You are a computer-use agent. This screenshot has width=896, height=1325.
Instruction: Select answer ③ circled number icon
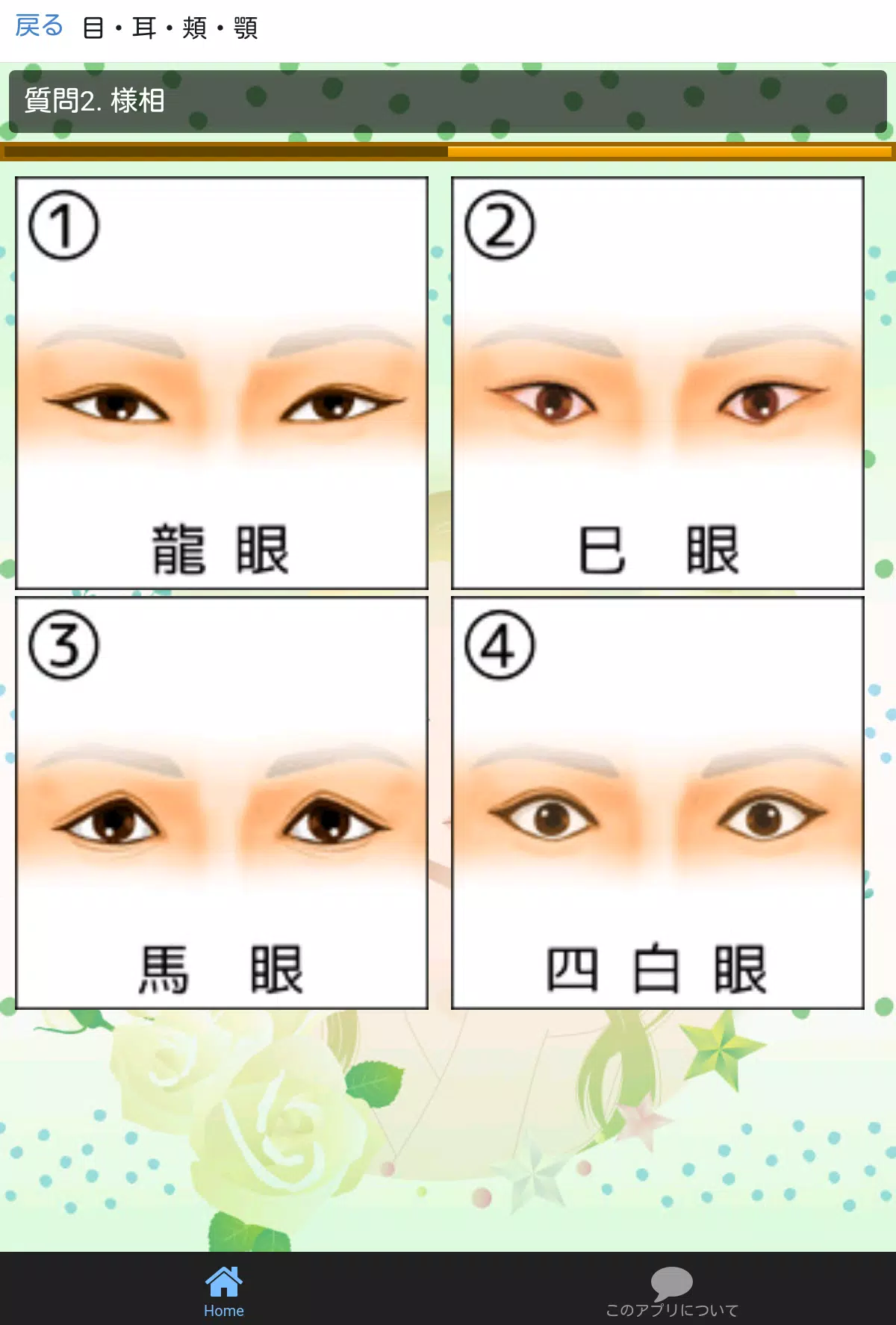tap(64, 644)
